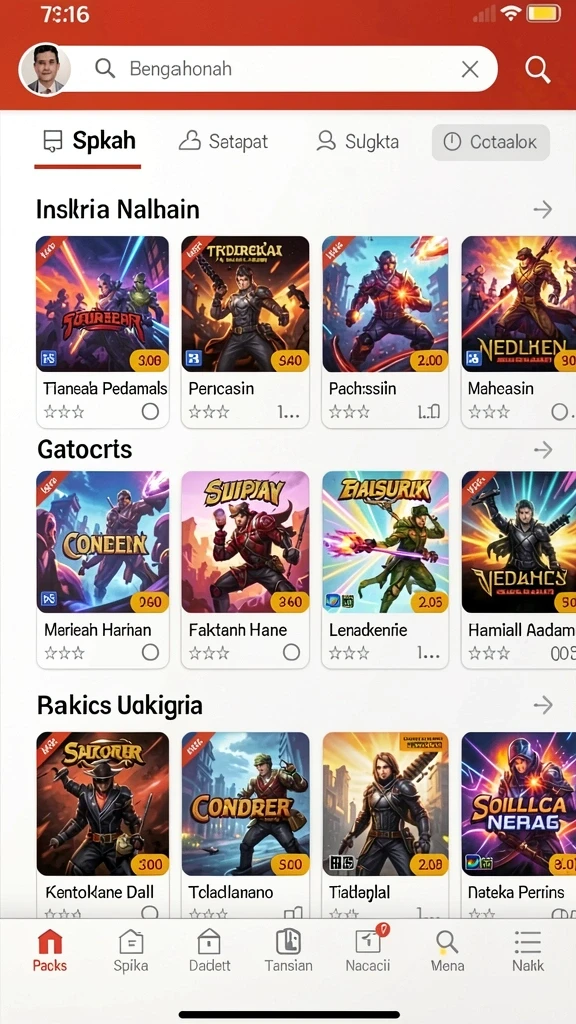Switch to the Tansian bottom tab
Screen dimensions: 576x1024
[288, 950]
